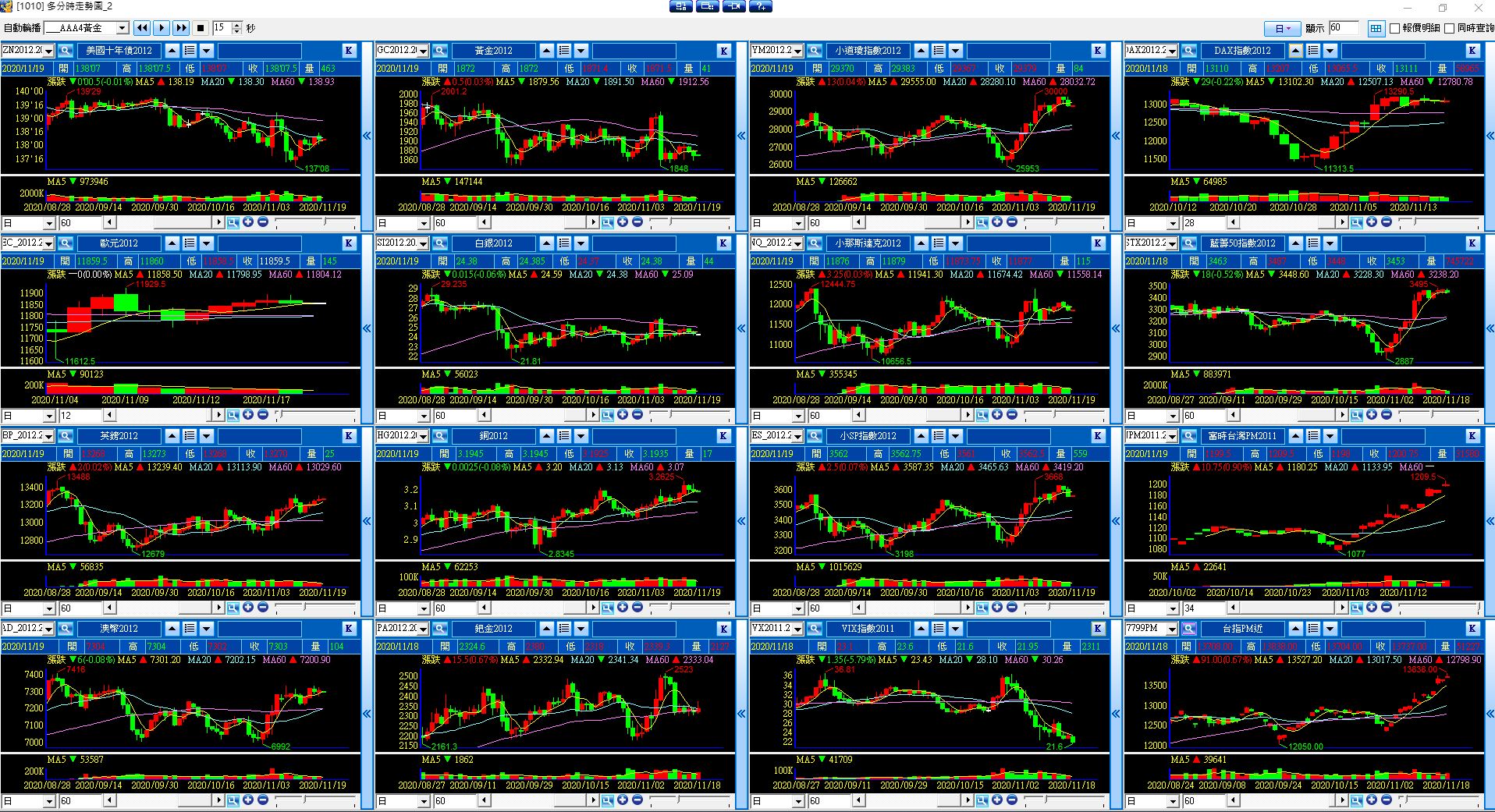Start auto-rotation with the play button

point(162,28)
